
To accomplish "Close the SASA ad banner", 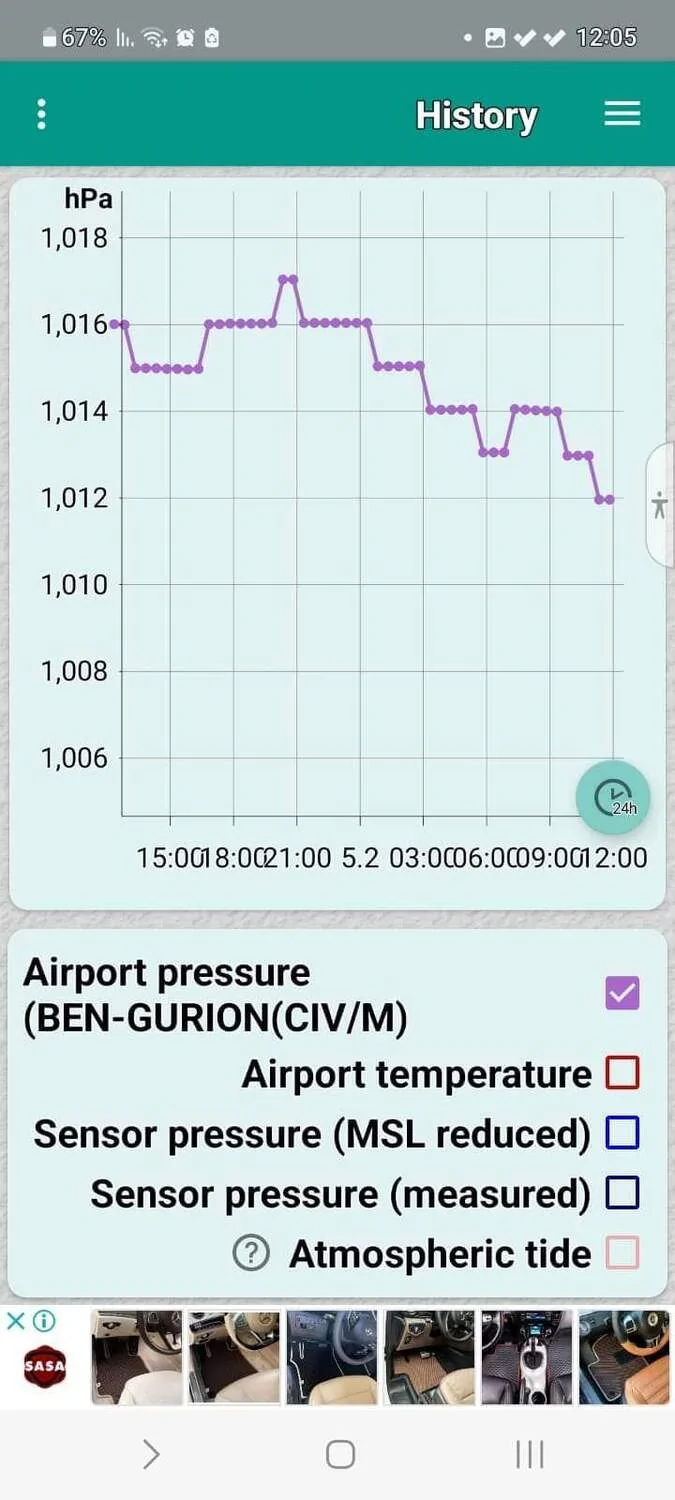I will pos(15,1321).
